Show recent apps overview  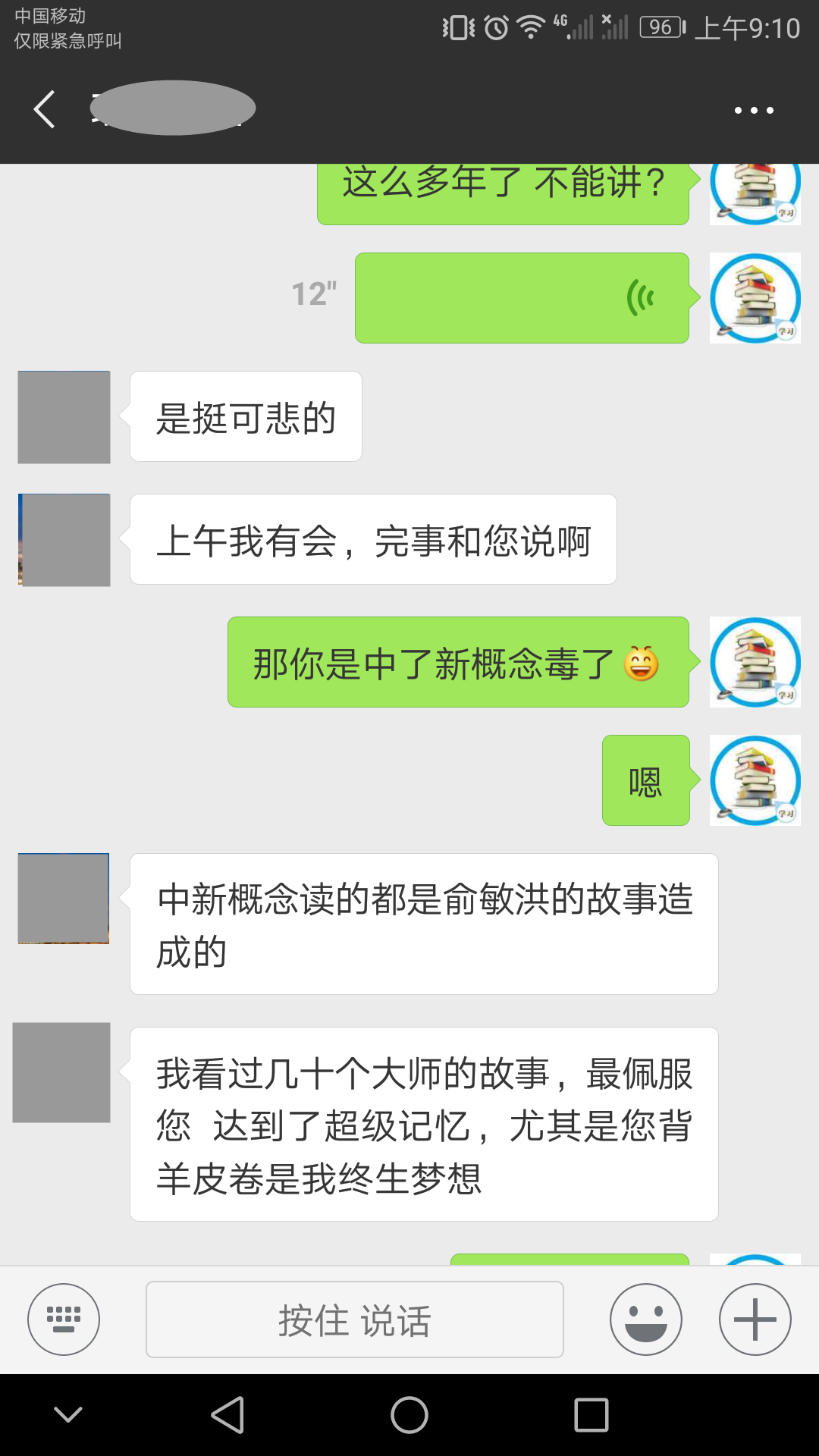[x=591, y=1415]
